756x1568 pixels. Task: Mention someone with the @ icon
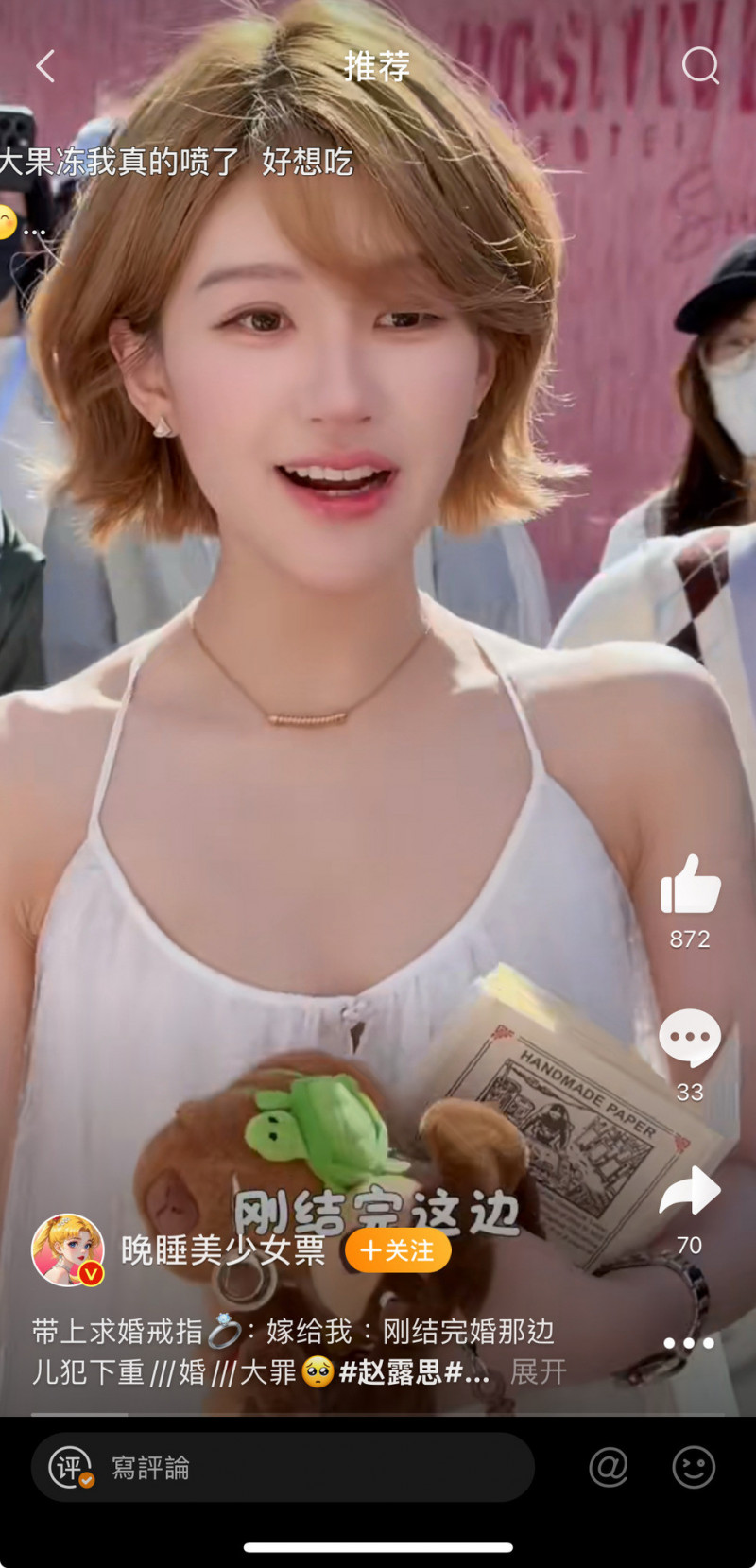(x=609, y=1467)
